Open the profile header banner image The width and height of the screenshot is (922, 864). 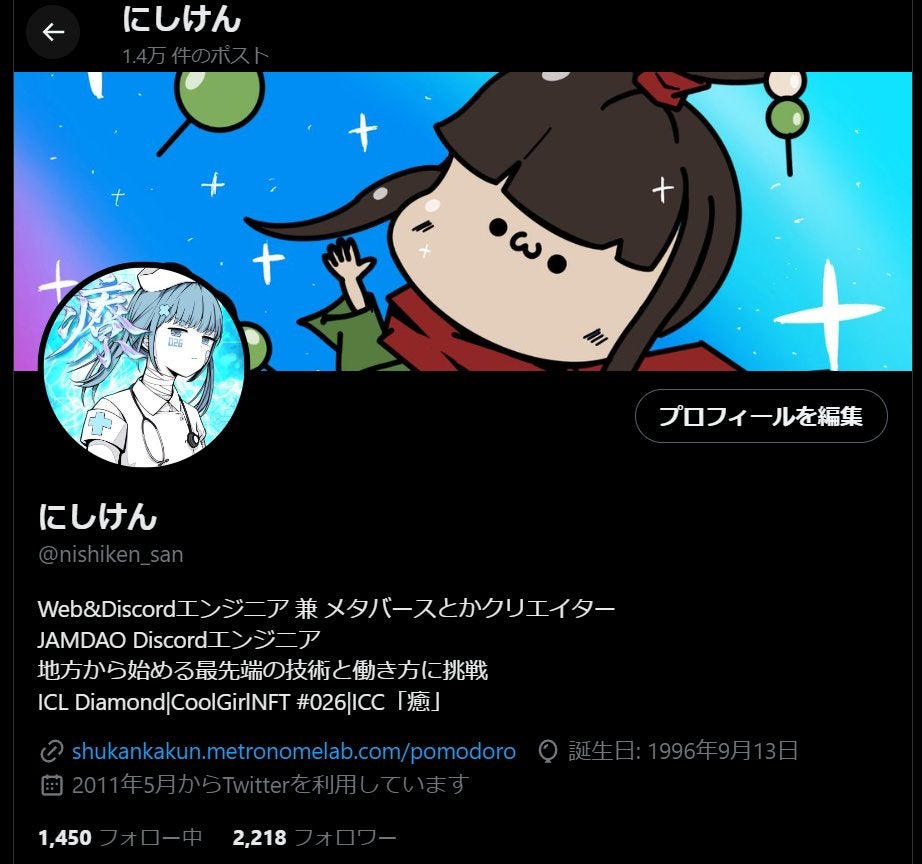pos(560,200)
